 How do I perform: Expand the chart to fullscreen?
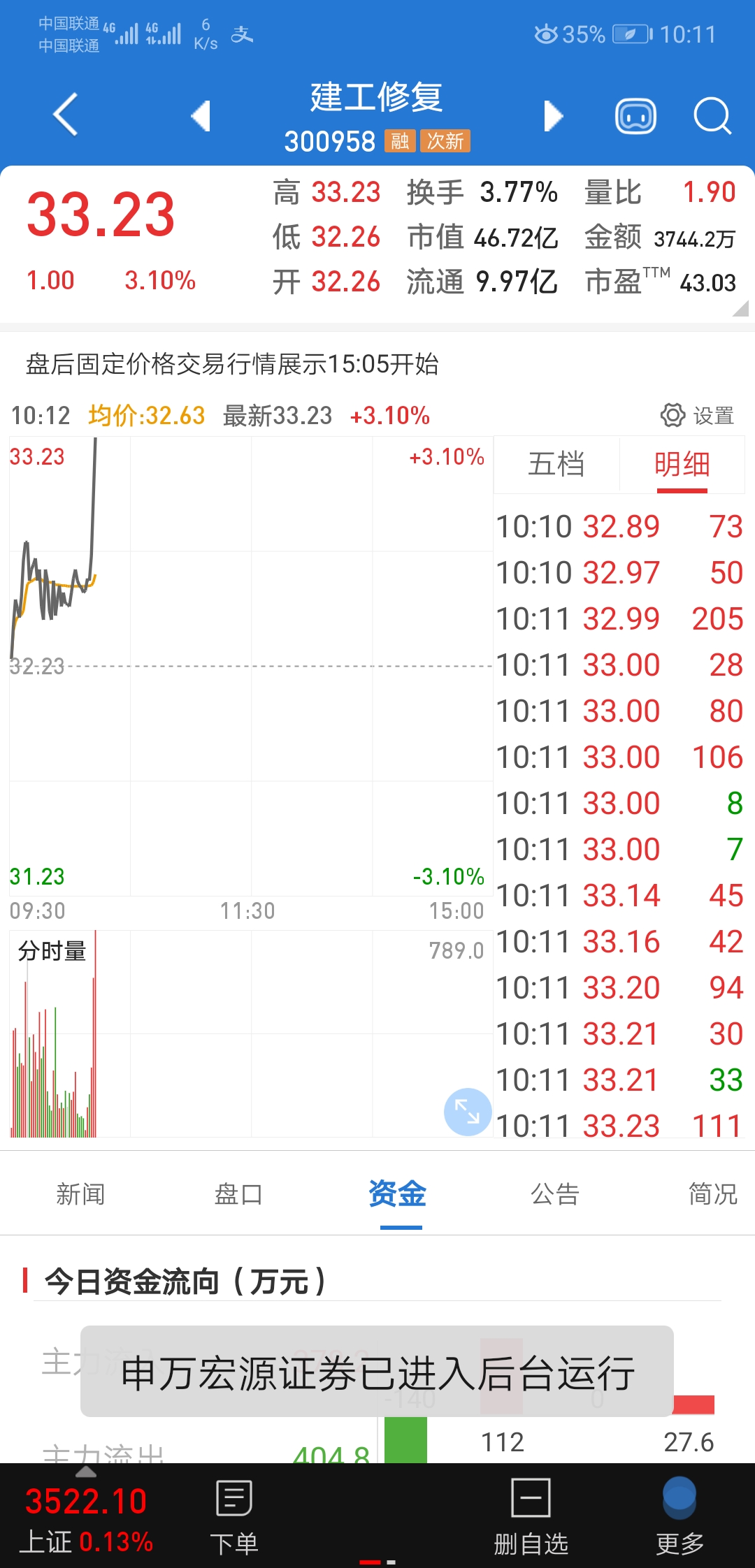[x=468, y=1112]
